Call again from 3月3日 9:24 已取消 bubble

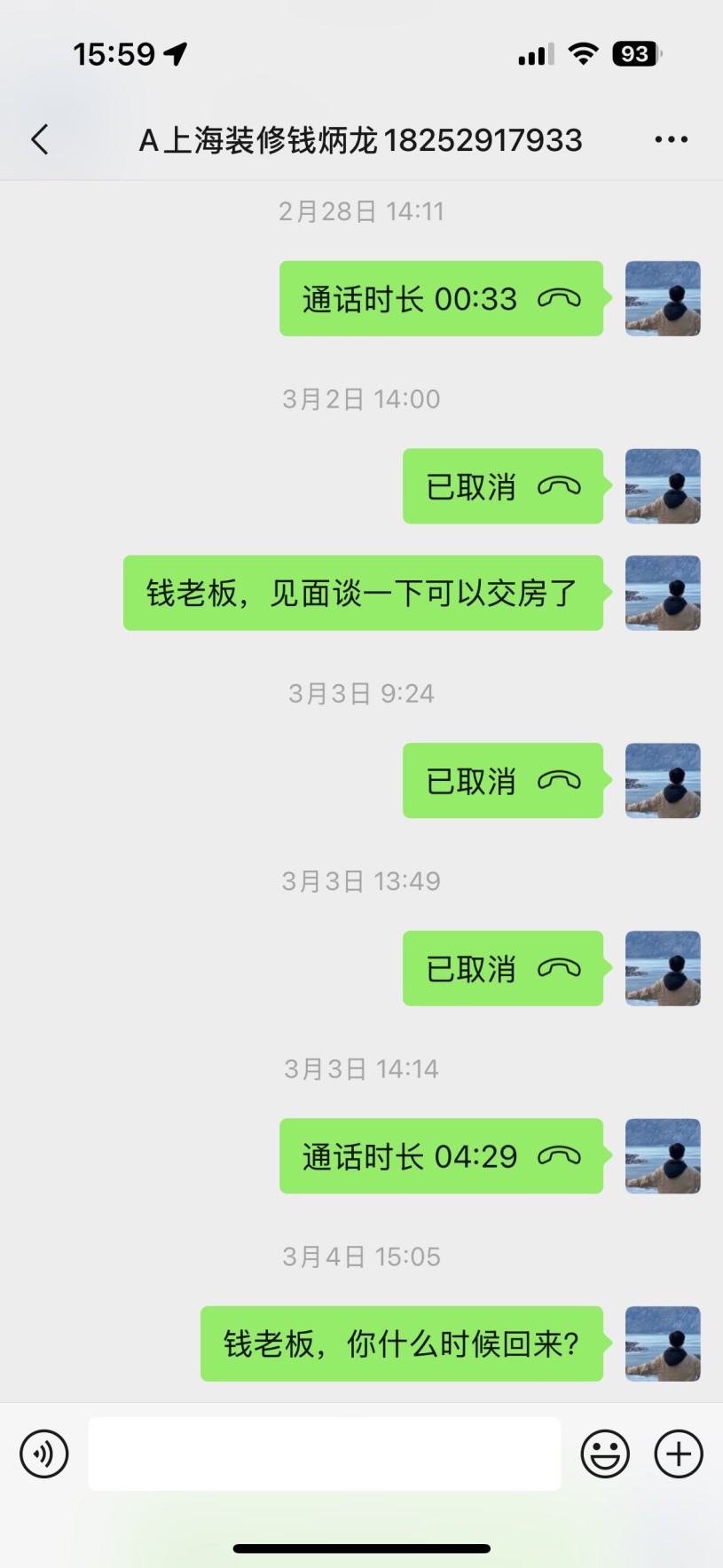[x=502, y=781]
